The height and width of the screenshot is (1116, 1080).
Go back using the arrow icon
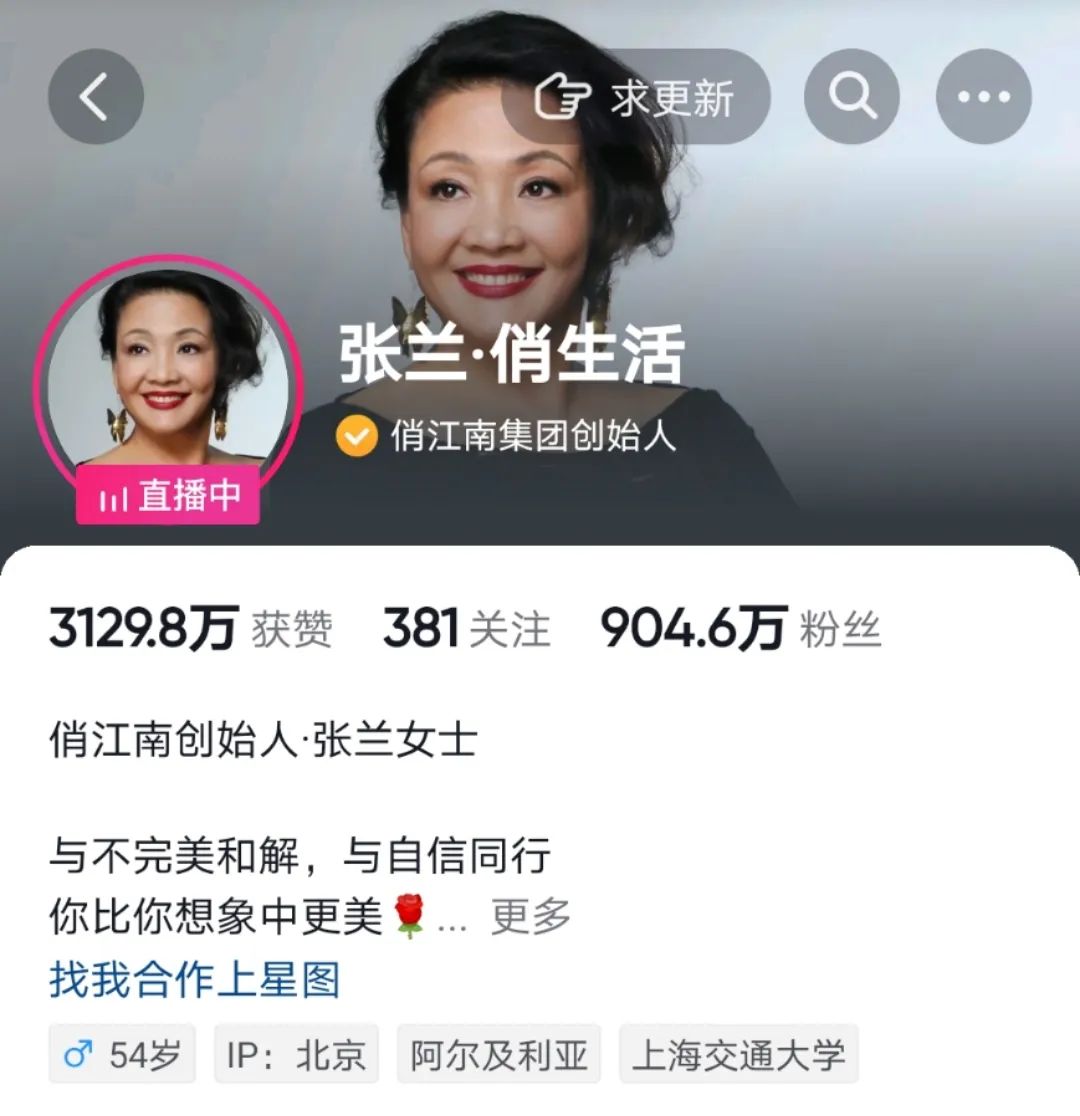[95, 97]
